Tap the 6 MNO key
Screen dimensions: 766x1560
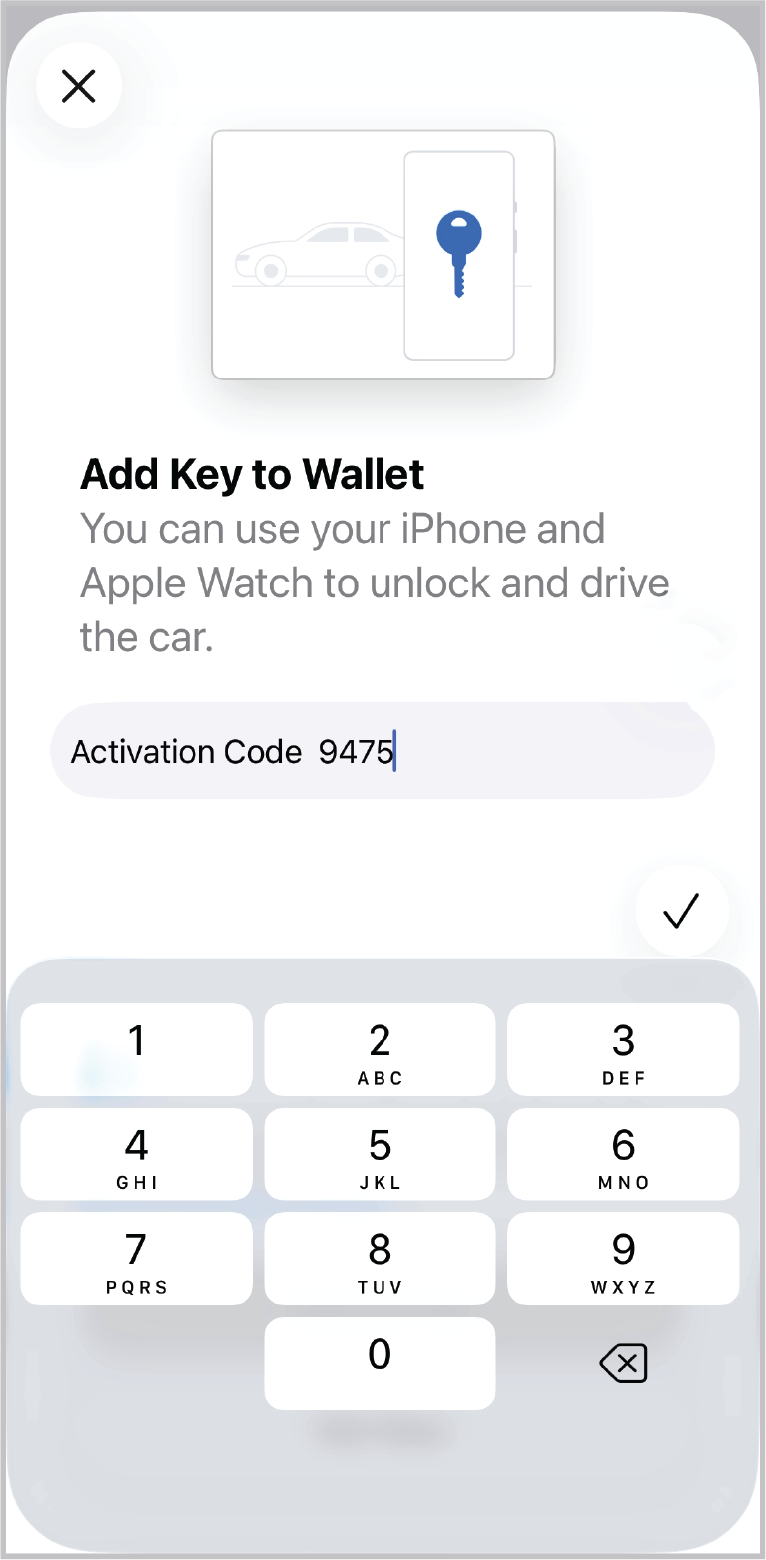click(x=623, y=1154)
